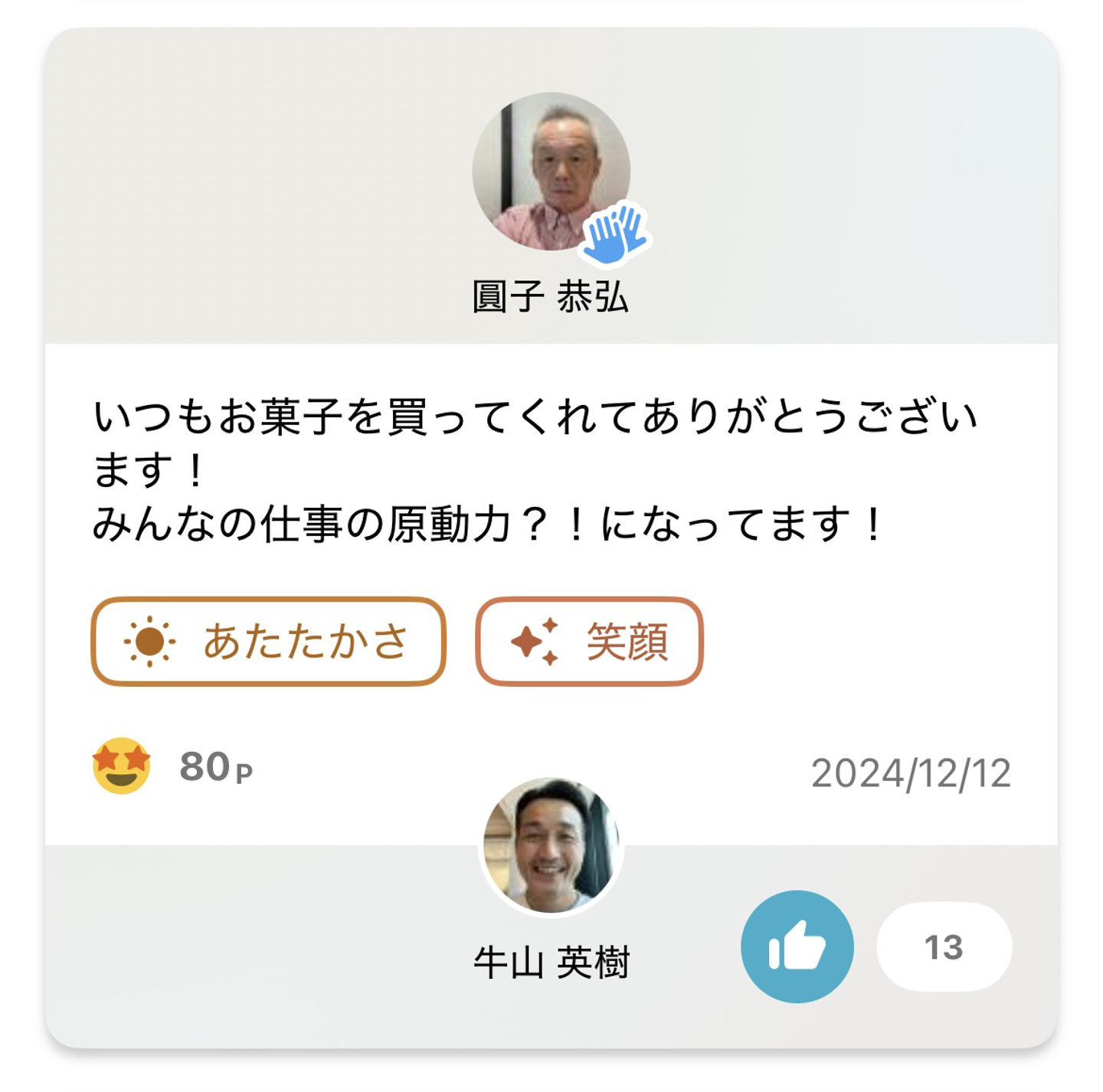The width and height of the screenshot is (1103, 1092).
Task: Like this thank-you card with thumbs up
Action: (x=797, y=947)
